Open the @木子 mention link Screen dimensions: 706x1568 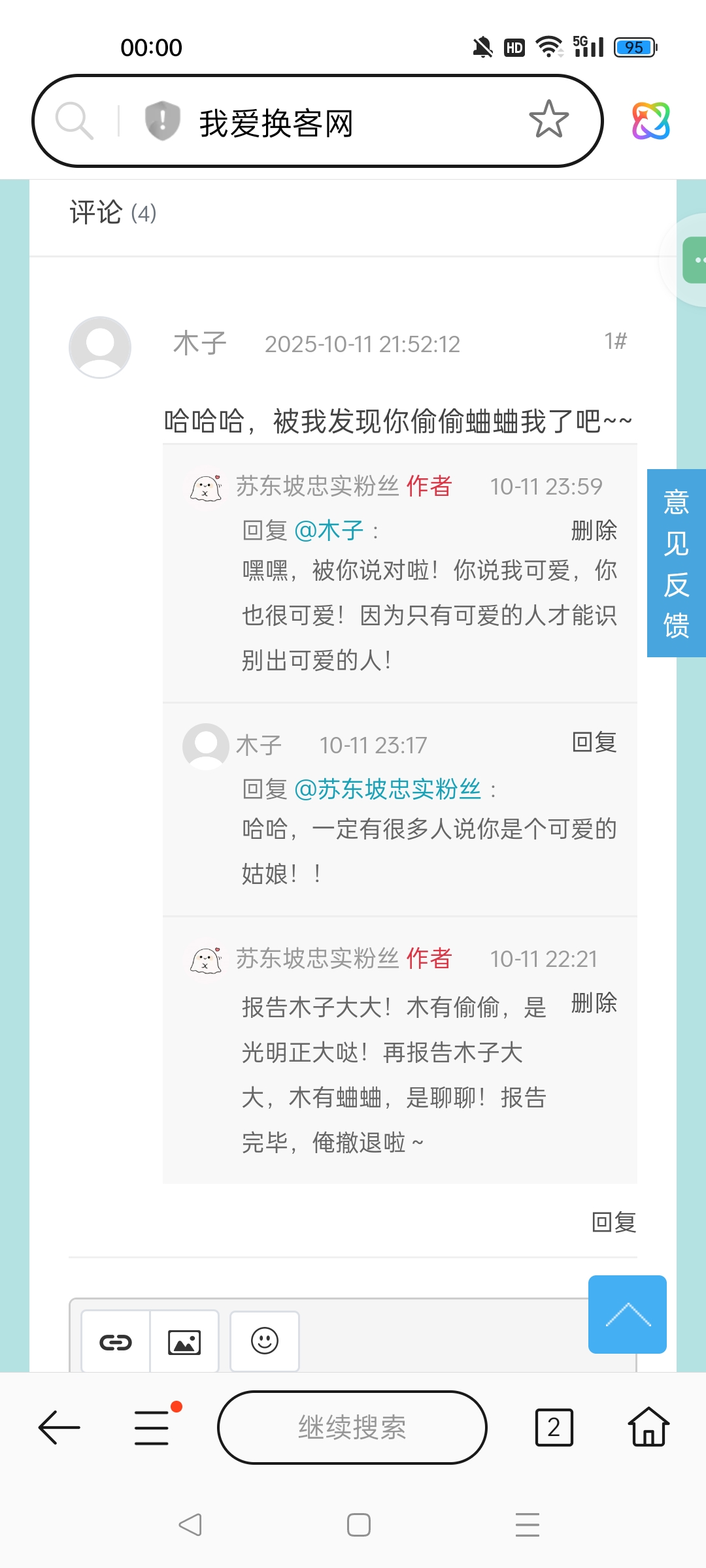point(329,531)
